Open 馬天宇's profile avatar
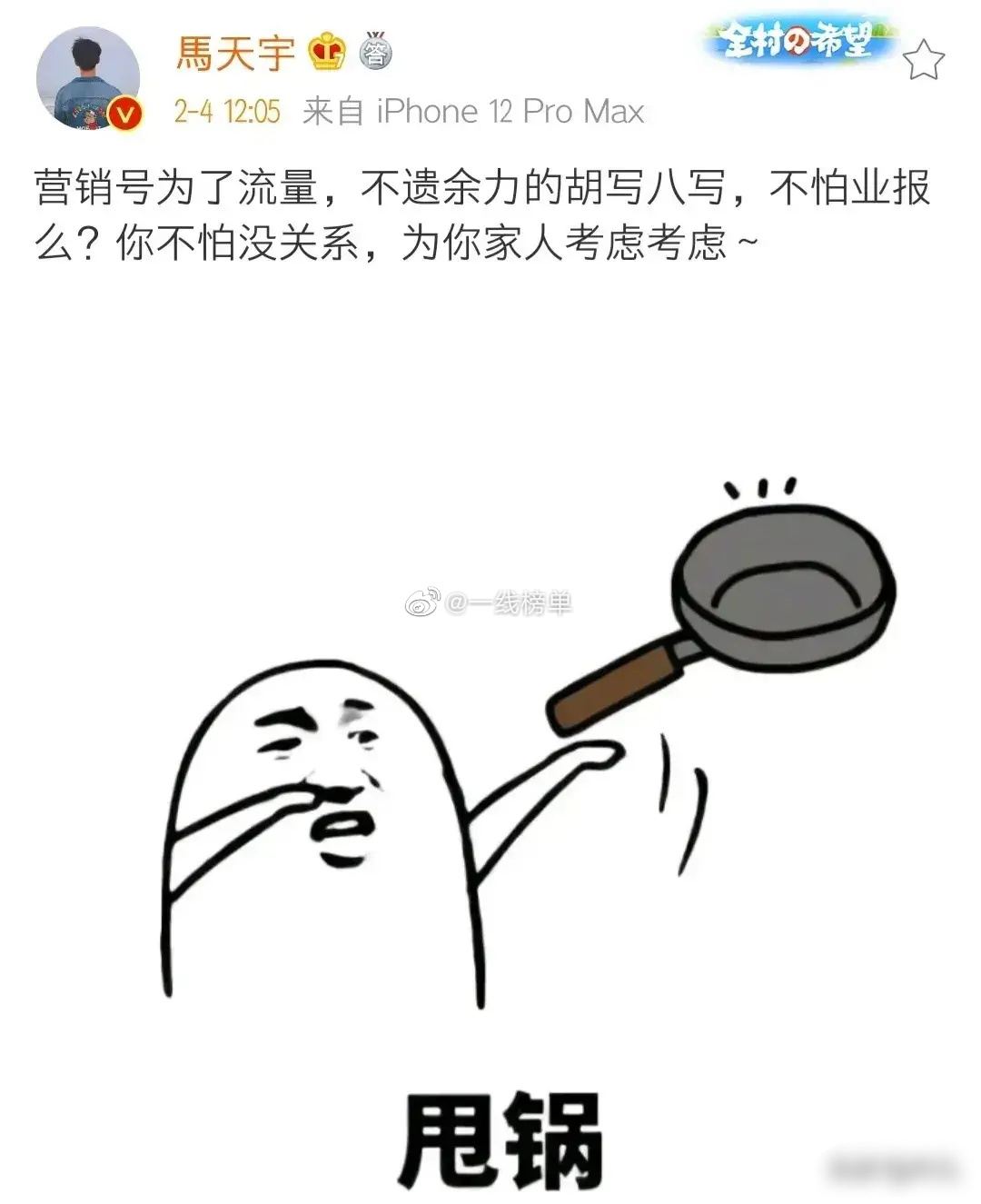Screen dimensions: 981x1204 click(88, 79)
